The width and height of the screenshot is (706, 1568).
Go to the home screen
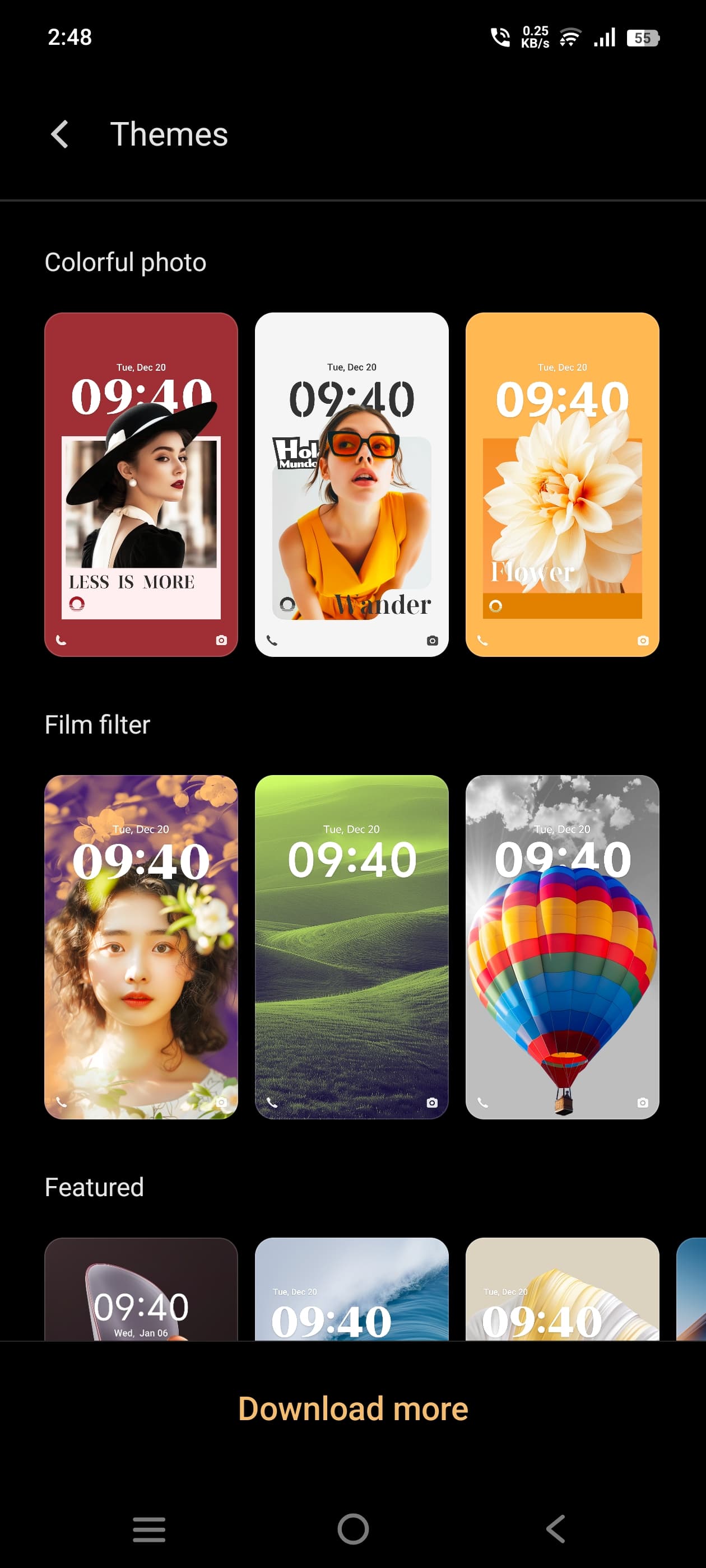[352, 1529]
